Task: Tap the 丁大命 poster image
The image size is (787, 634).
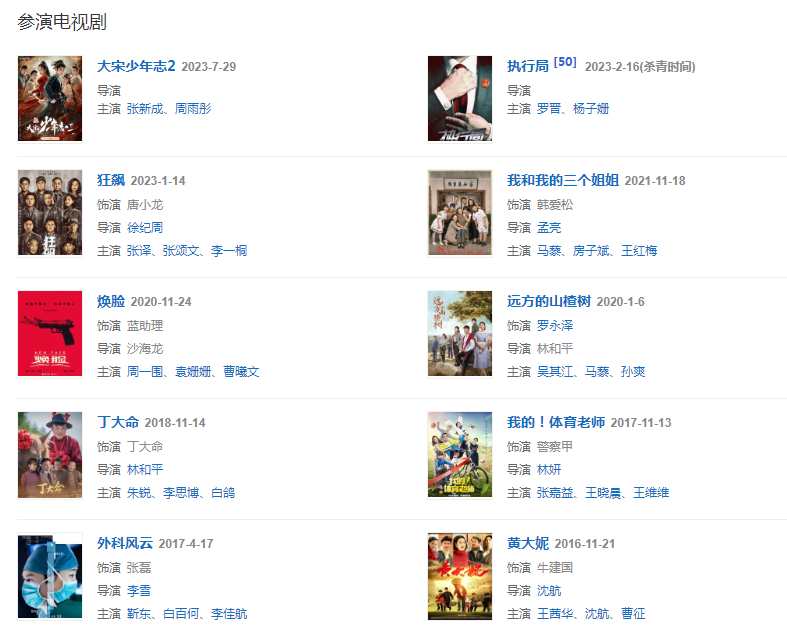Action: (50, 455)
